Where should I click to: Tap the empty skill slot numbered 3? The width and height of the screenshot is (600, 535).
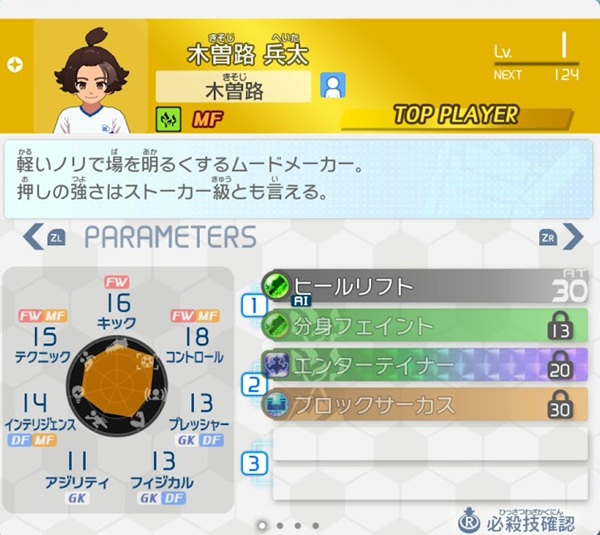430,463
